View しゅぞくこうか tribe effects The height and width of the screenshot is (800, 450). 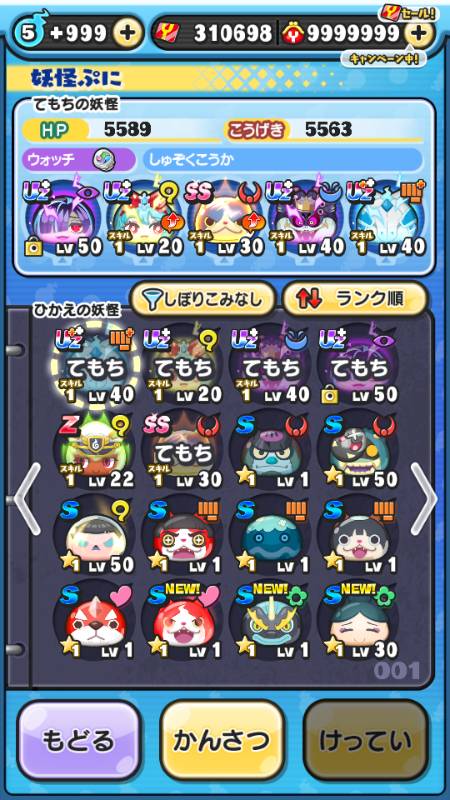click(x=283, y=160)
